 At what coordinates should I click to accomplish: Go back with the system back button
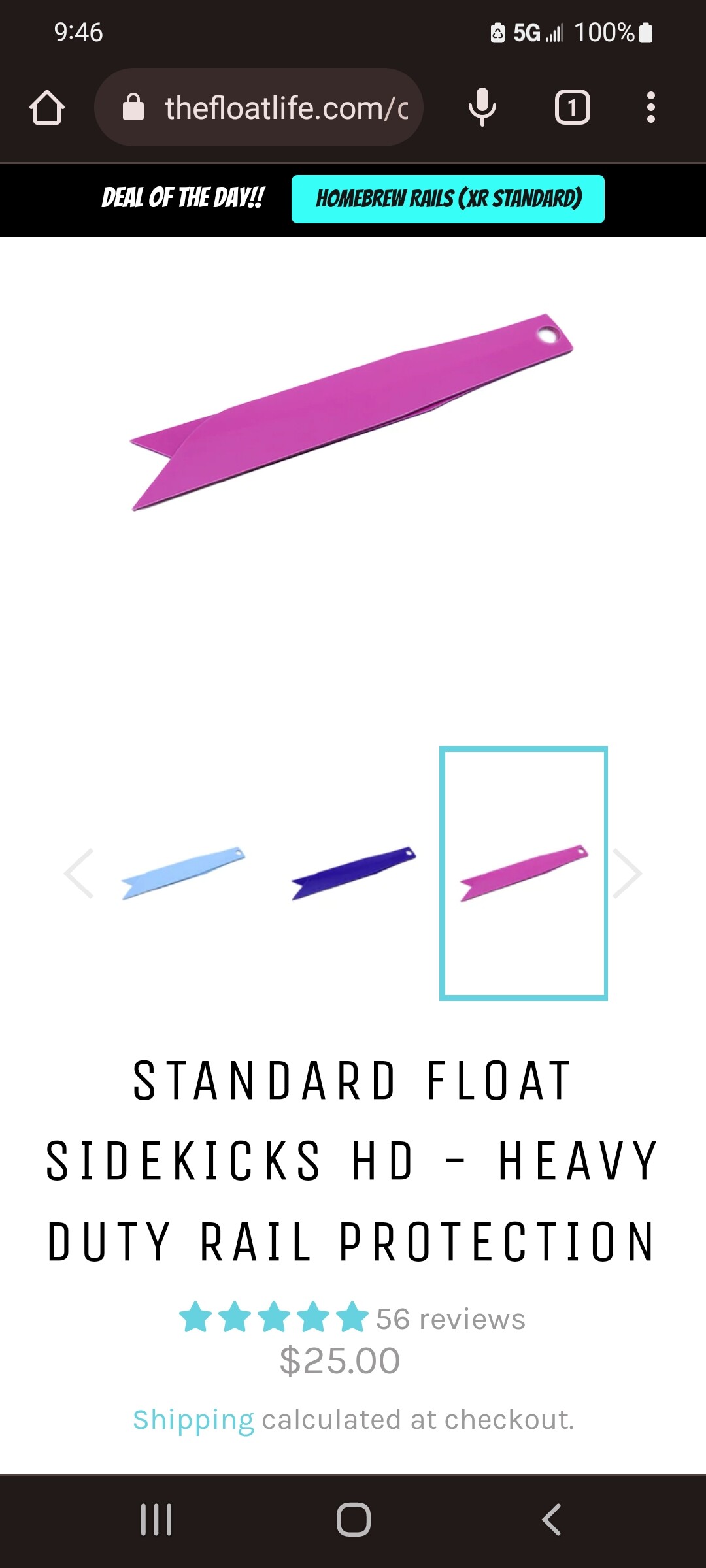[551, 1519]
